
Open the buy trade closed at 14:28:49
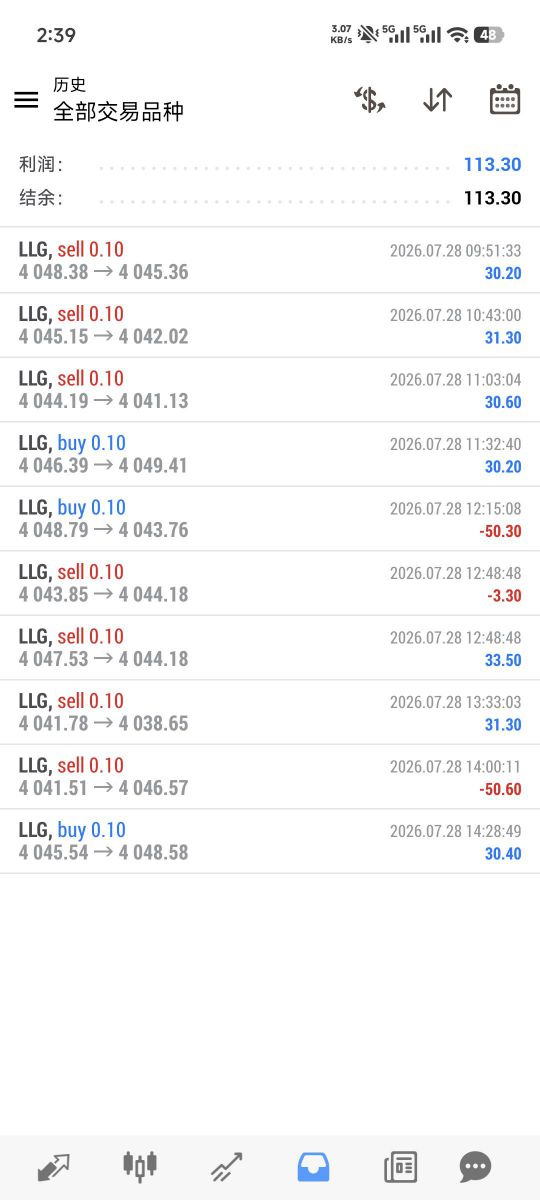(270, 841)
